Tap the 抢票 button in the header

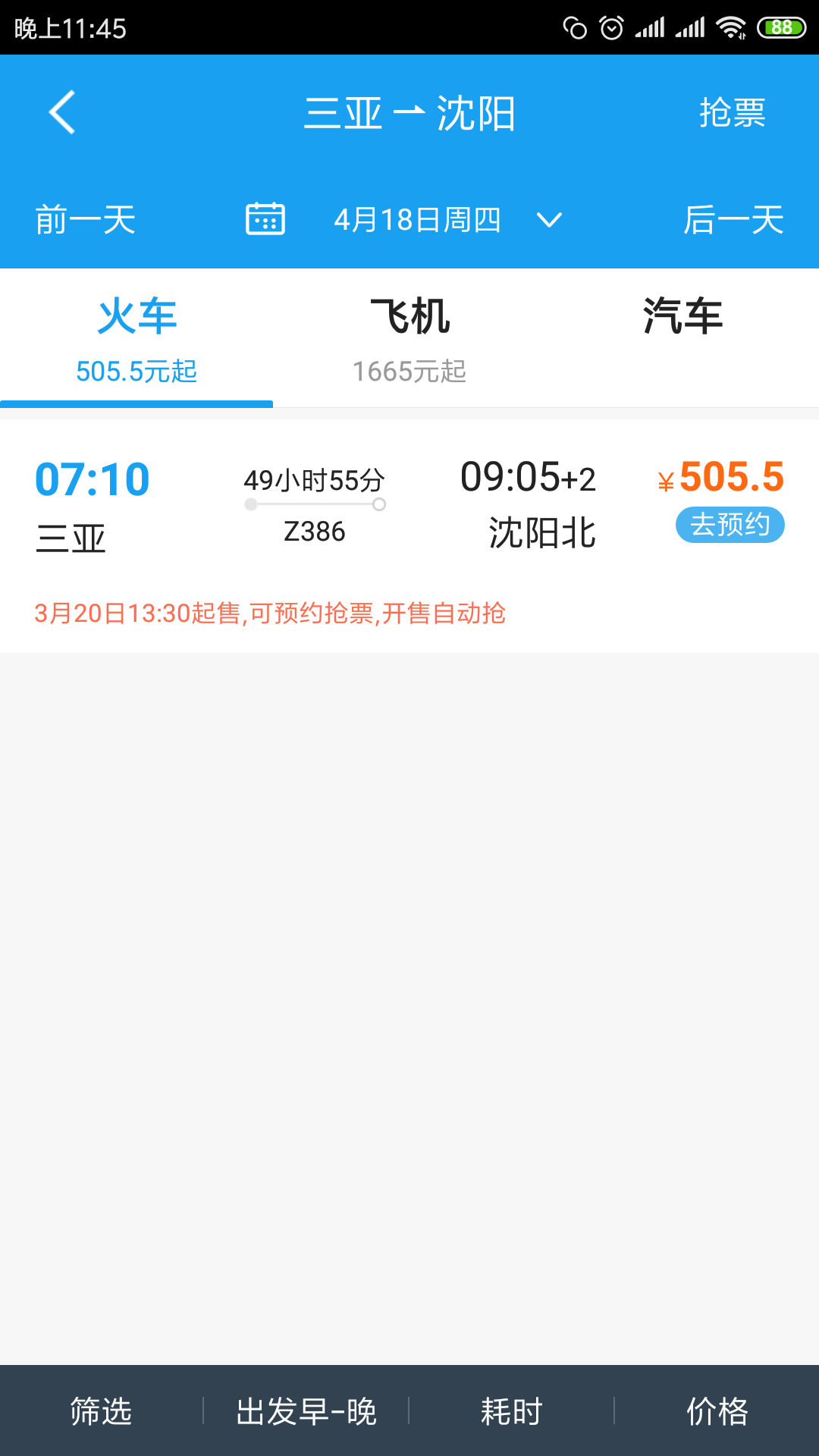(732, 113)
